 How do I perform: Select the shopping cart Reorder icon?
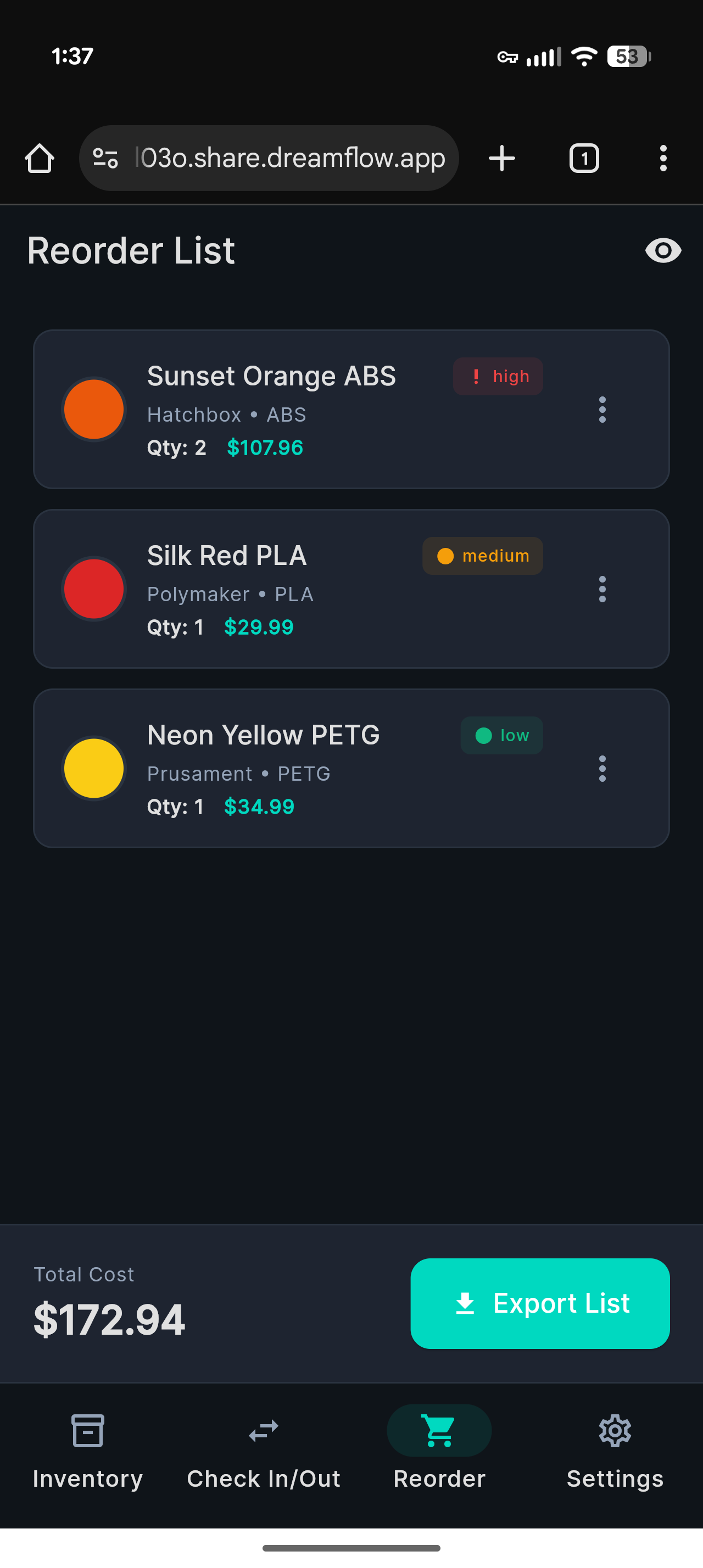[439, 1430]
